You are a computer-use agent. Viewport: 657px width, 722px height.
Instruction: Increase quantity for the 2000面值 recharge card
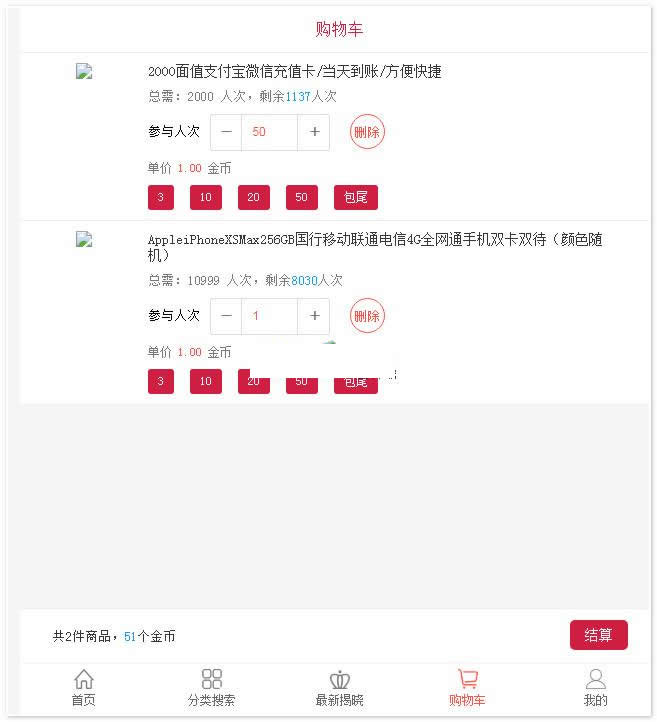coord(314,132)
